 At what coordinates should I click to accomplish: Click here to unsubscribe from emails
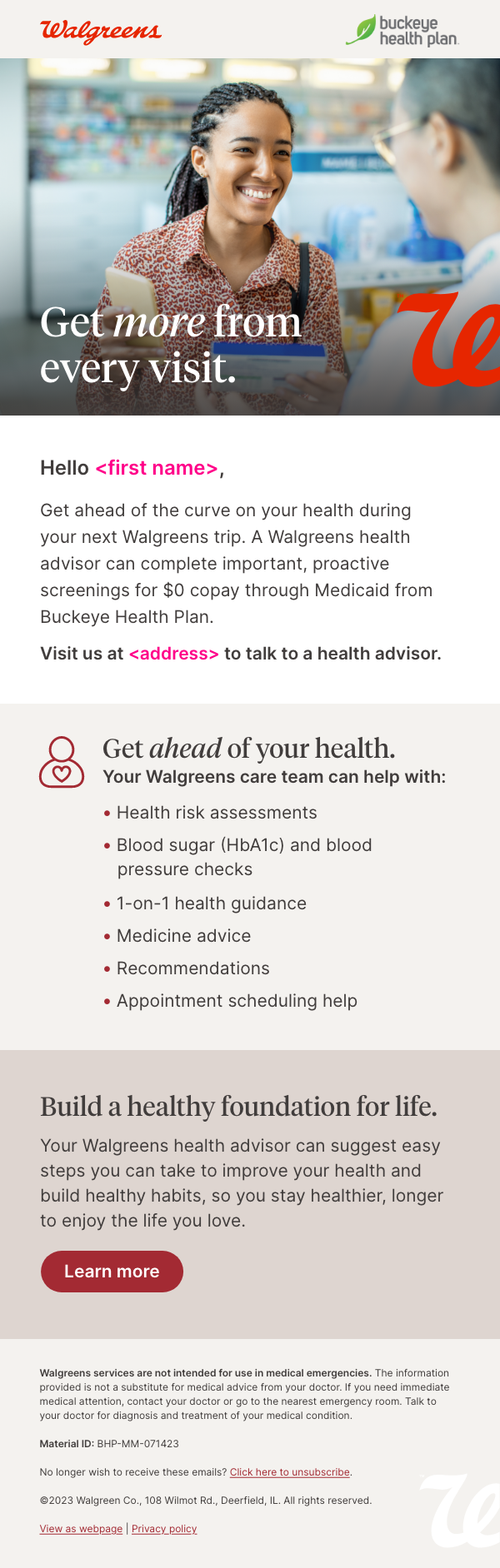(x=290, y=1472)
